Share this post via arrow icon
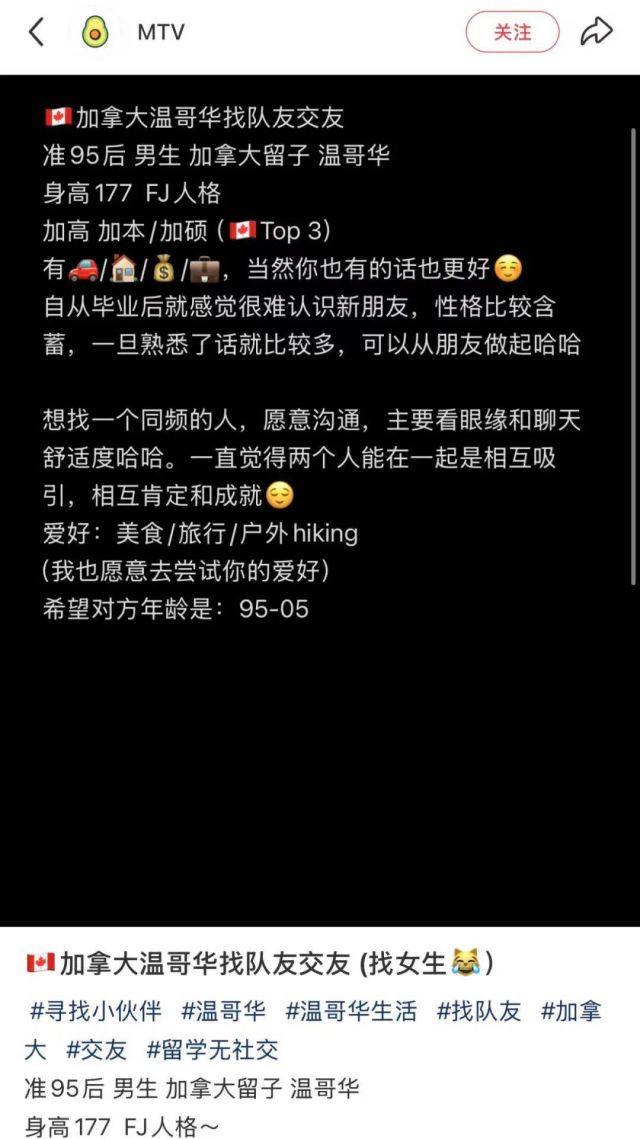640x1139 pixels. point(596,33)
